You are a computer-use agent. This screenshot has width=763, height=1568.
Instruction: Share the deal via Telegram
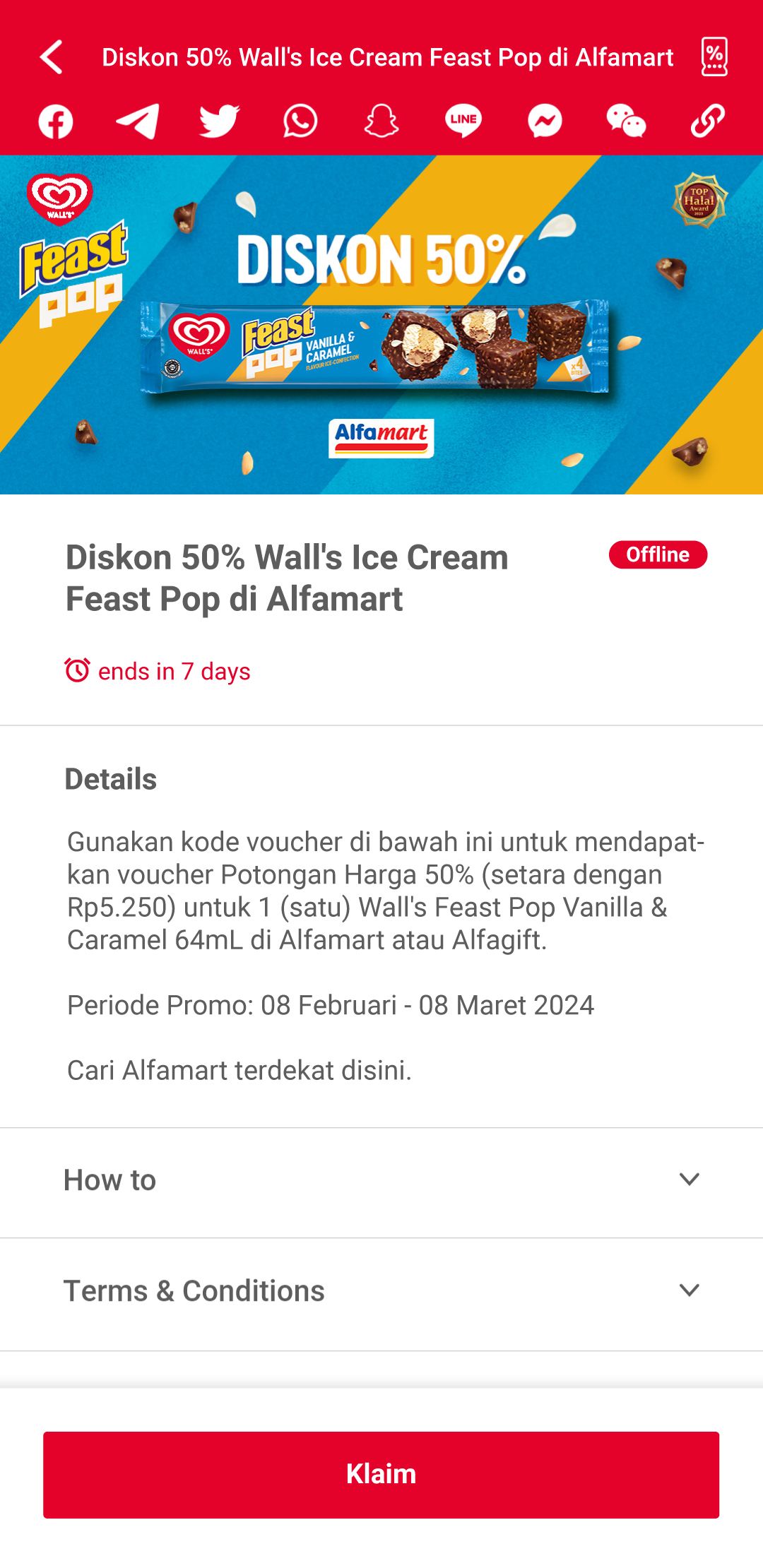tap(137, 121)
